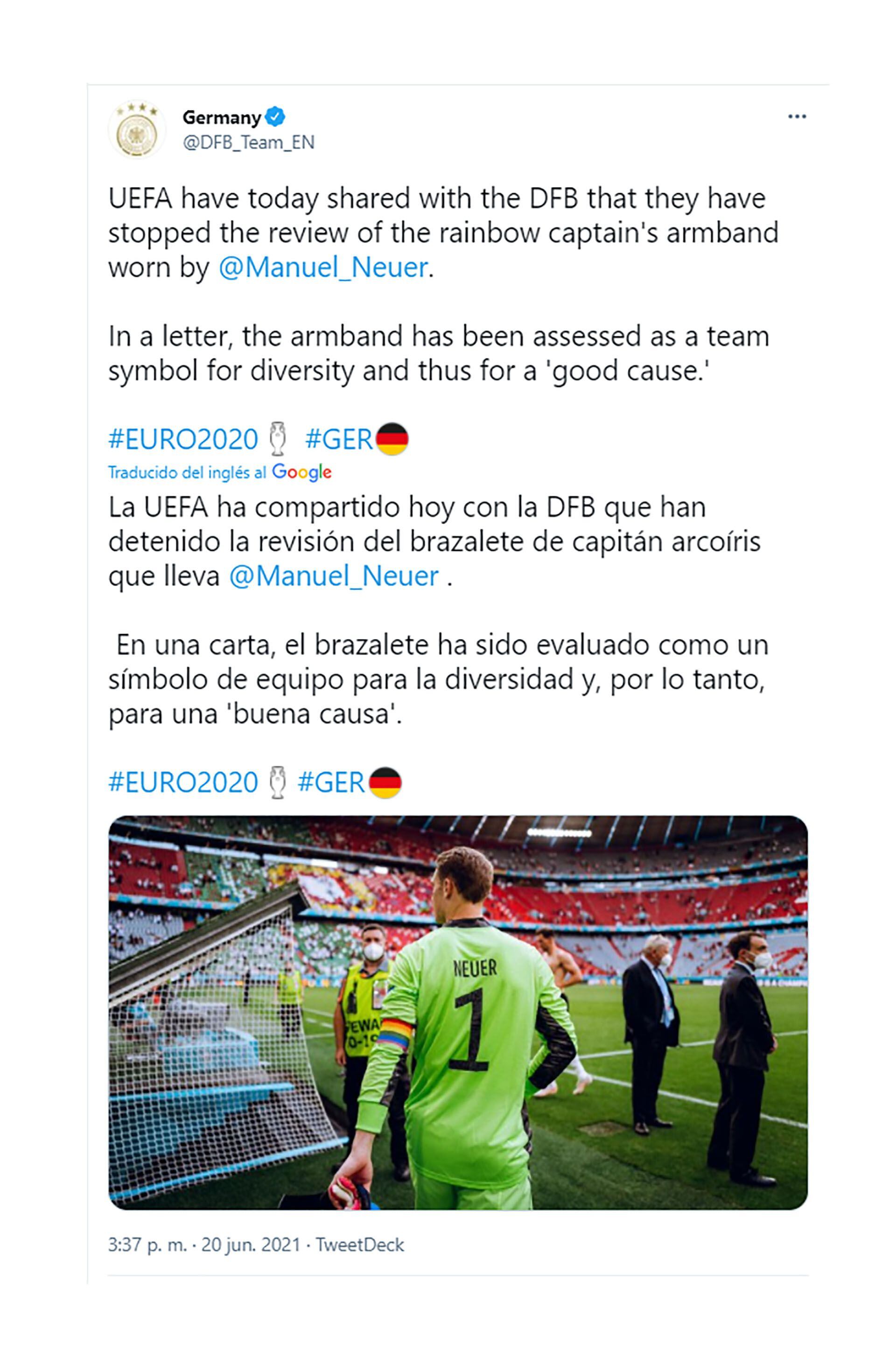Open the #EURO2020 hashtag above the photo
This screenshot has width=896, height=1363.
pyautogui.click(x=183, y=783)
